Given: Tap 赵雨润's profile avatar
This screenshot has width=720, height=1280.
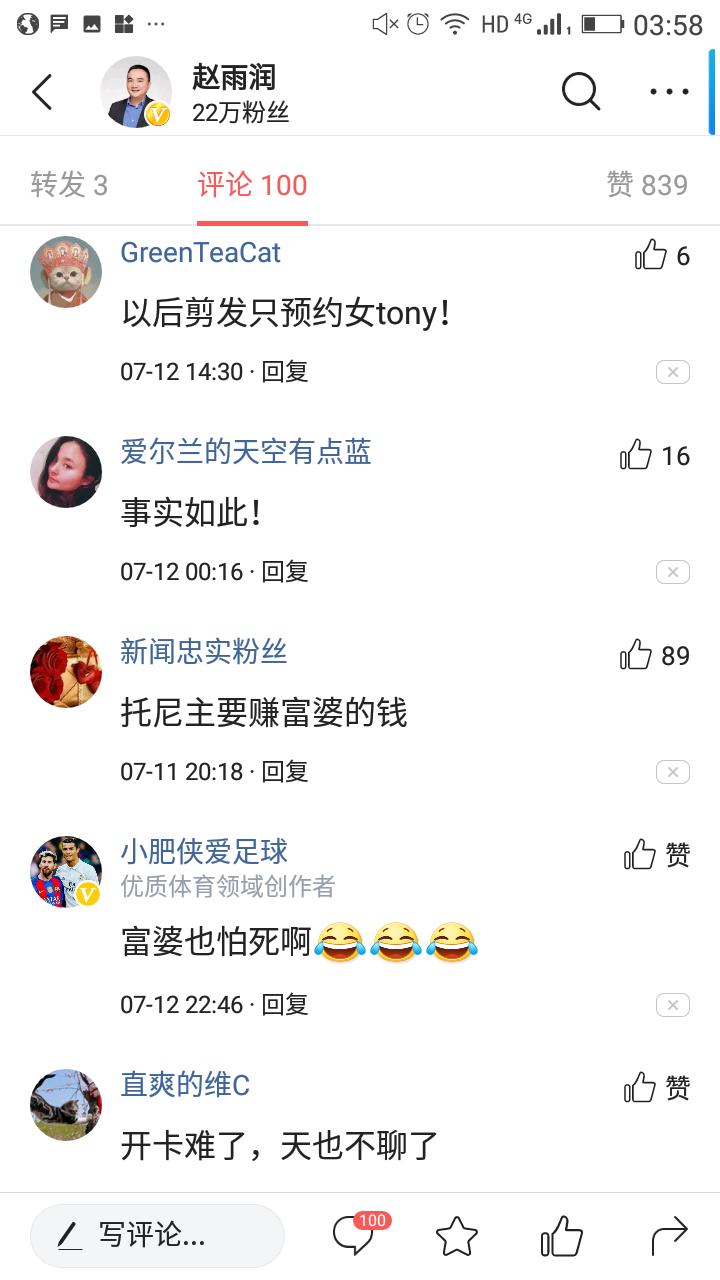Looking at the screenshot, I should 136,91.
